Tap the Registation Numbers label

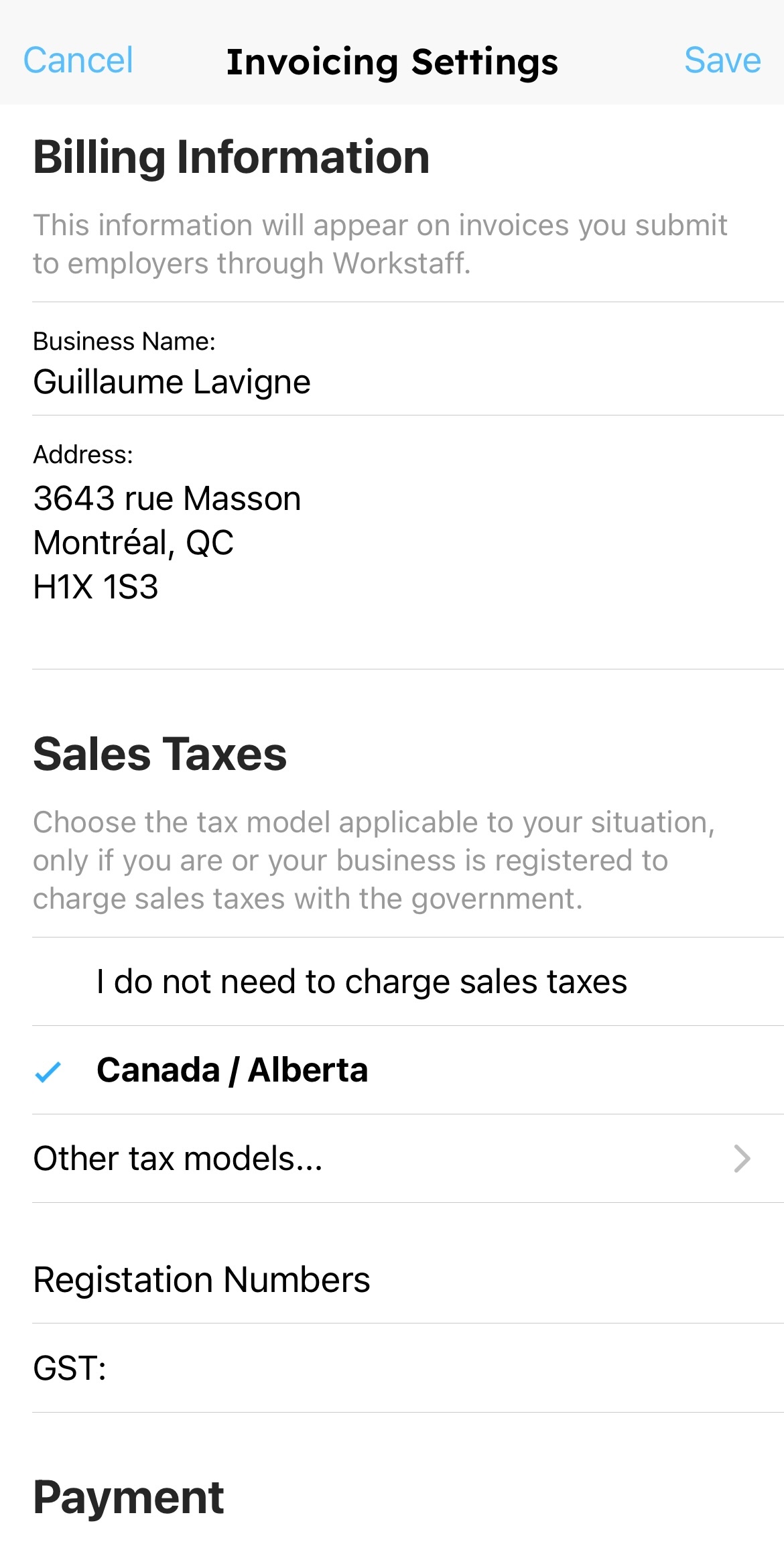point(202,1277)
